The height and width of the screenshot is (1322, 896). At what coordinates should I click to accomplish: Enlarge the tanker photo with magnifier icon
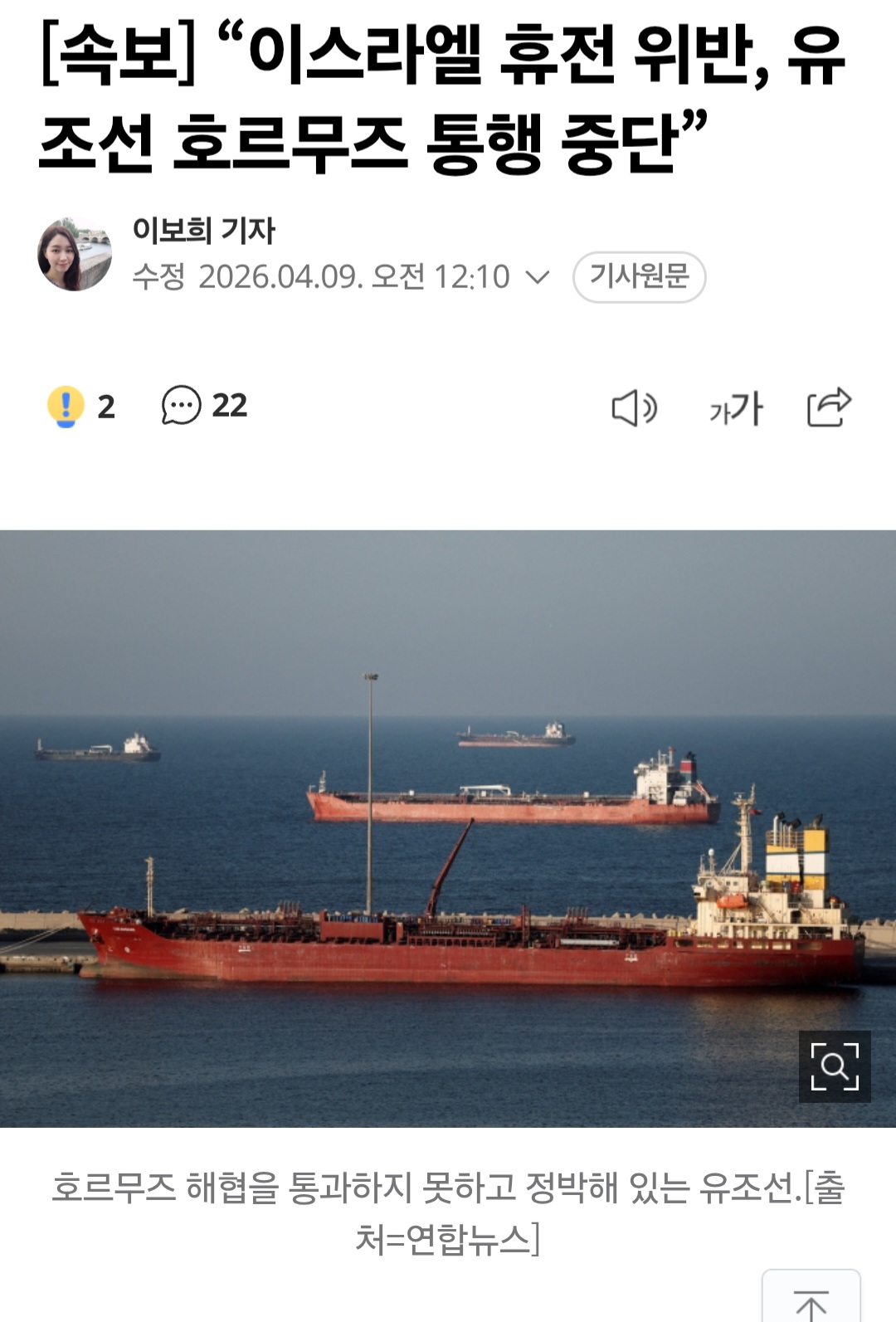[x=834, y=1066]
